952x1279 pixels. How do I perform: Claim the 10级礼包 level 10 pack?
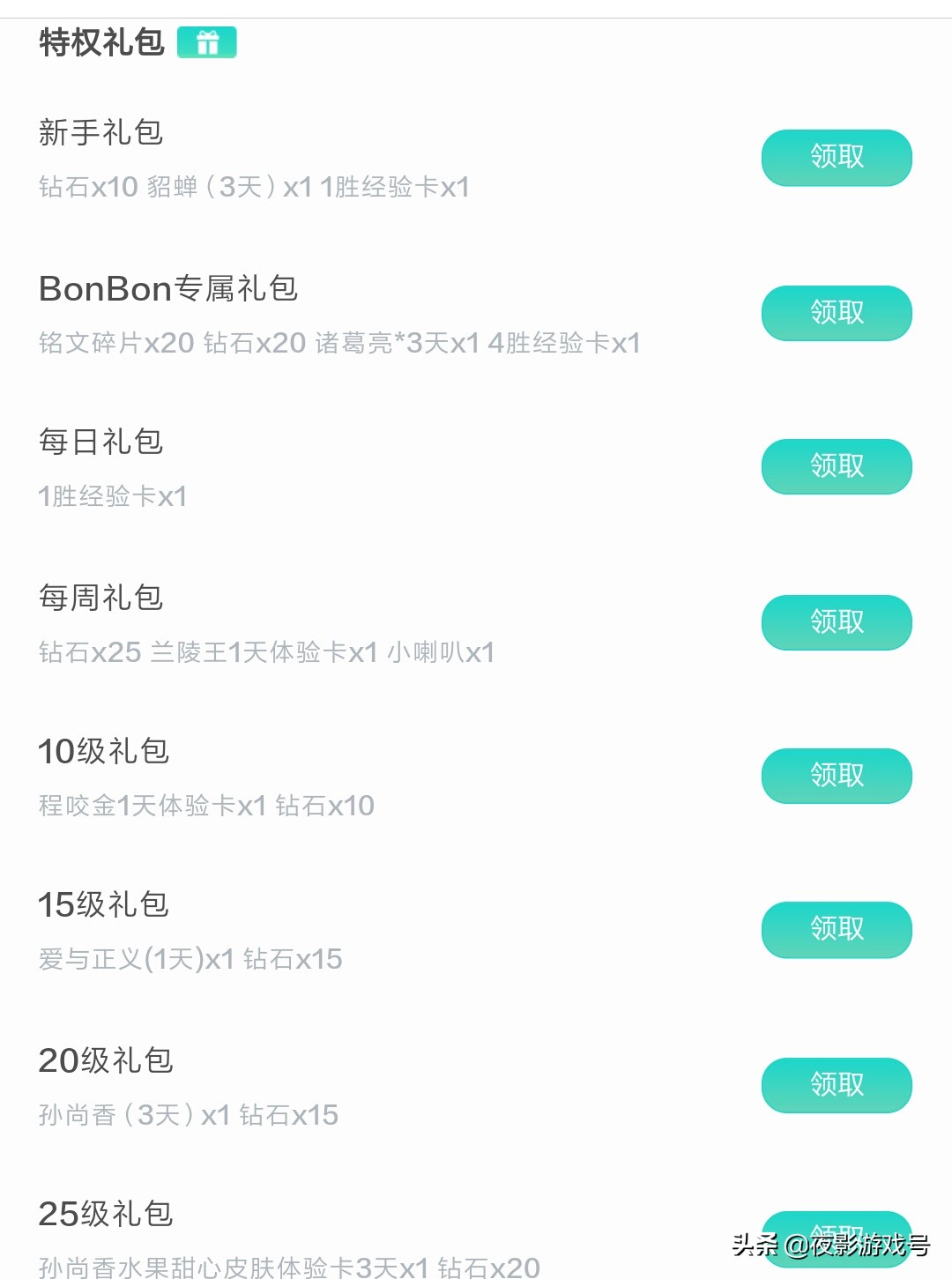(x=836, y=777)
